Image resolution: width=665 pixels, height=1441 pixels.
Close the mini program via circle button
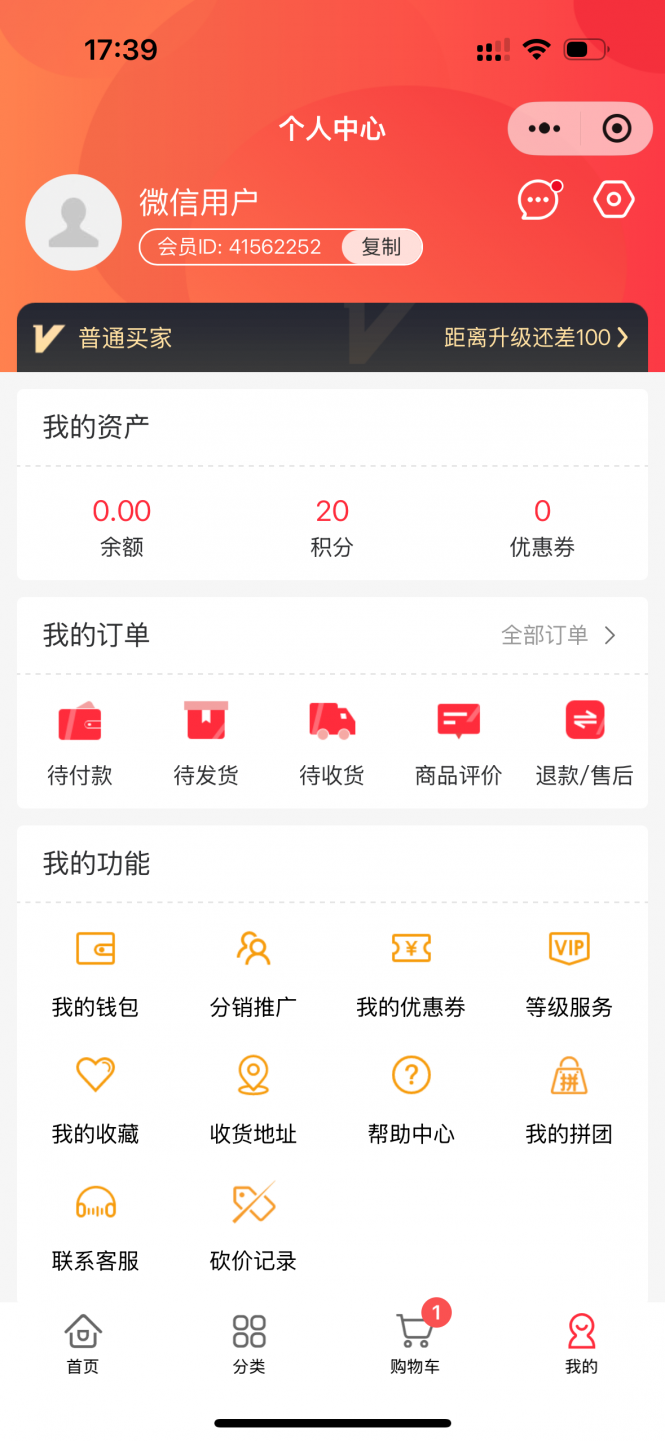click(617, 129)
